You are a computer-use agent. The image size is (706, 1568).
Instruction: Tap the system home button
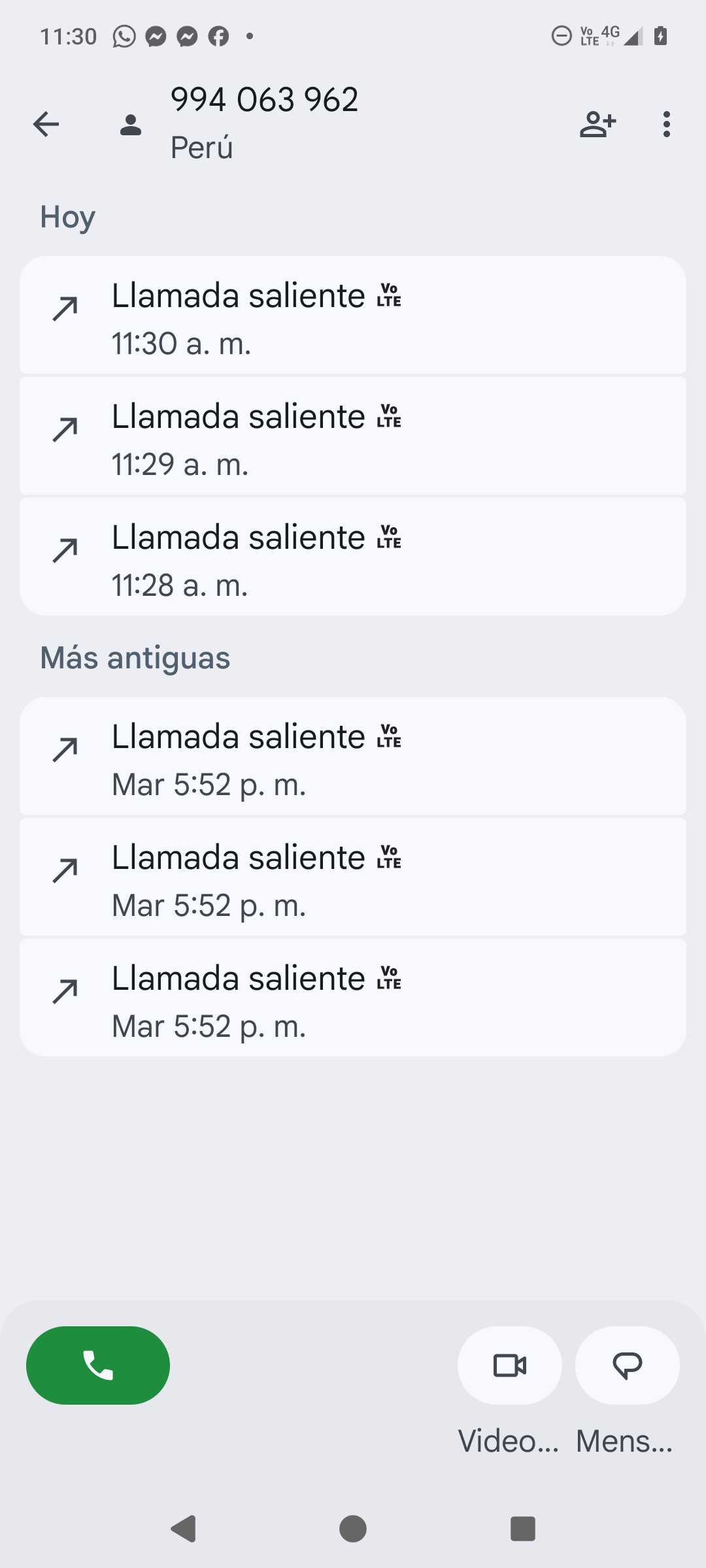(x=353, y=1529)
